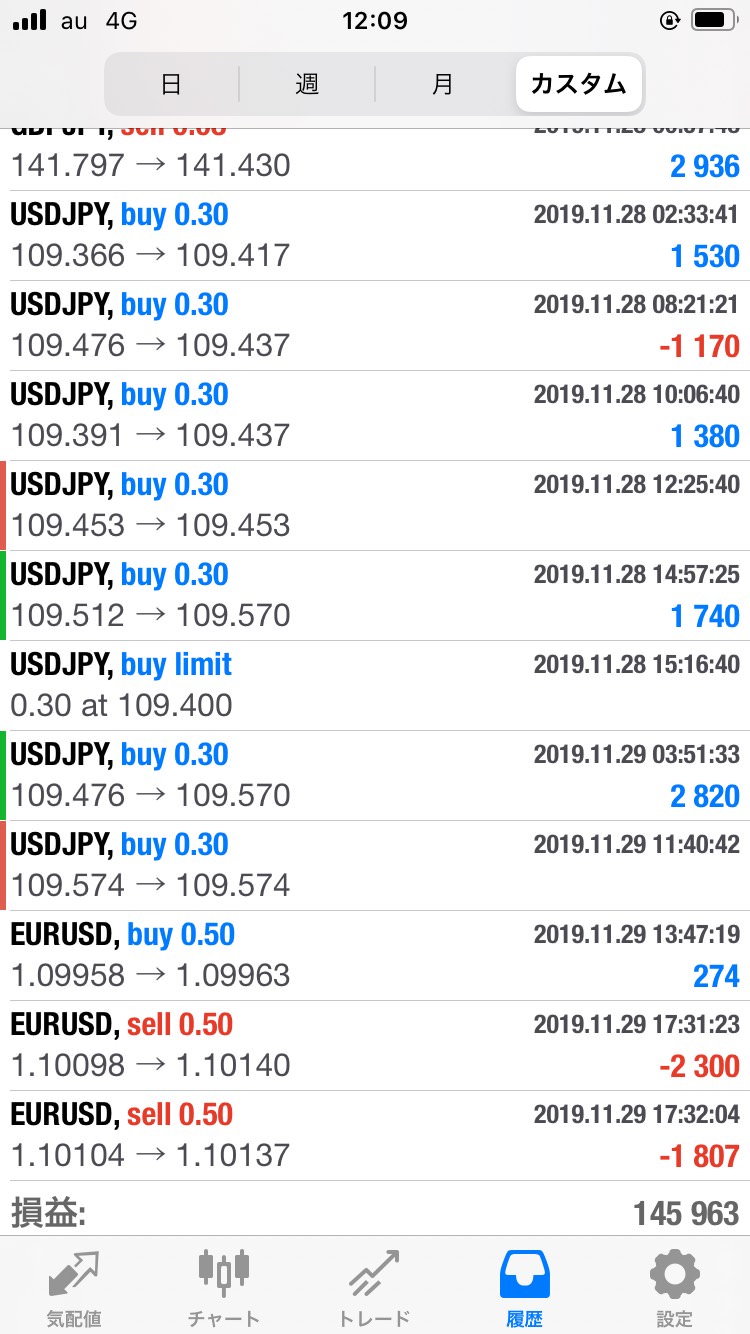
Task: Open the USDJPY buy limit order
Action: point(375,686)
